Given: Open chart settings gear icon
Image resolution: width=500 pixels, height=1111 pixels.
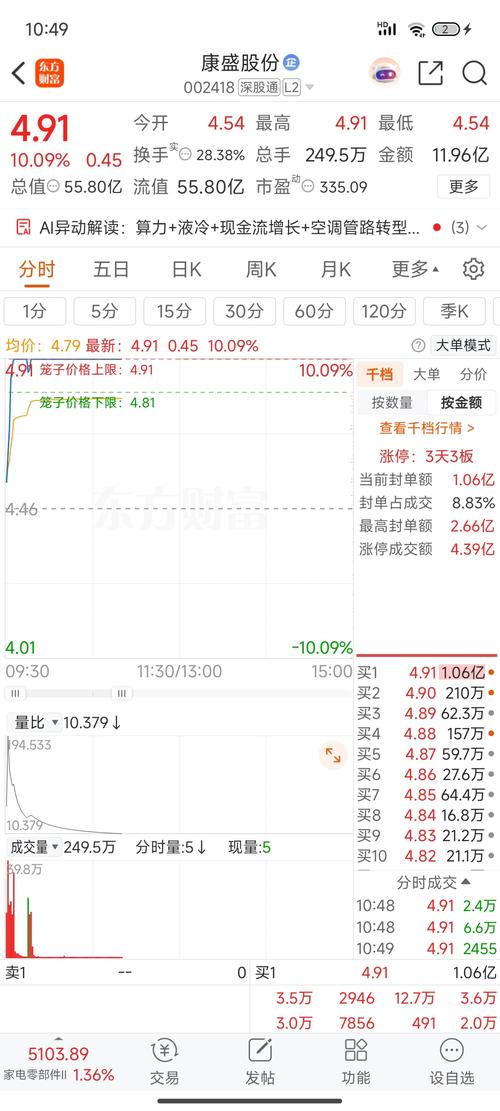Looking at the screenshot, I should (473, 269).
